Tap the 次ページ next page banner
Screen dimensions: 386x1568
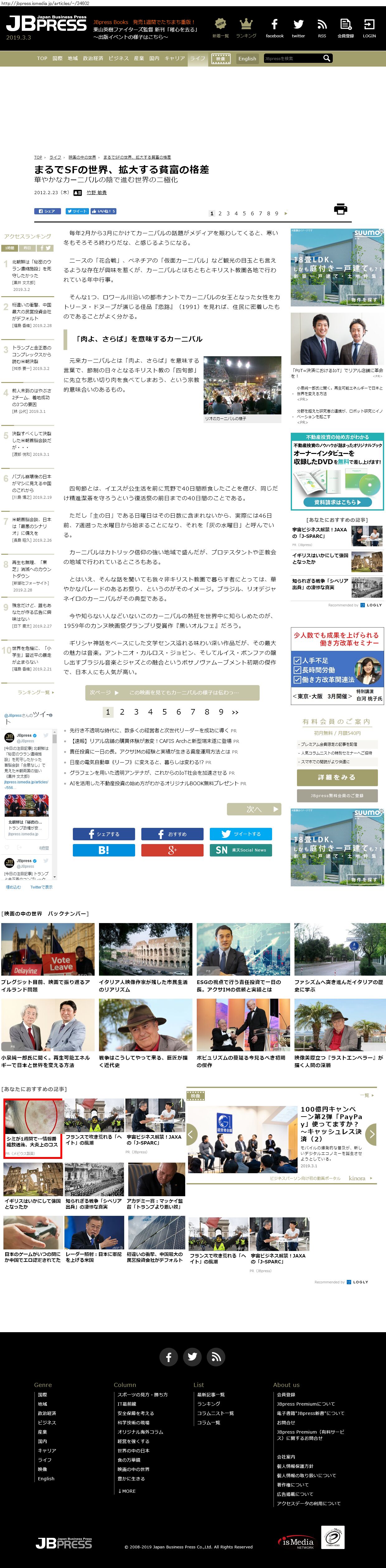pos(172,692)
